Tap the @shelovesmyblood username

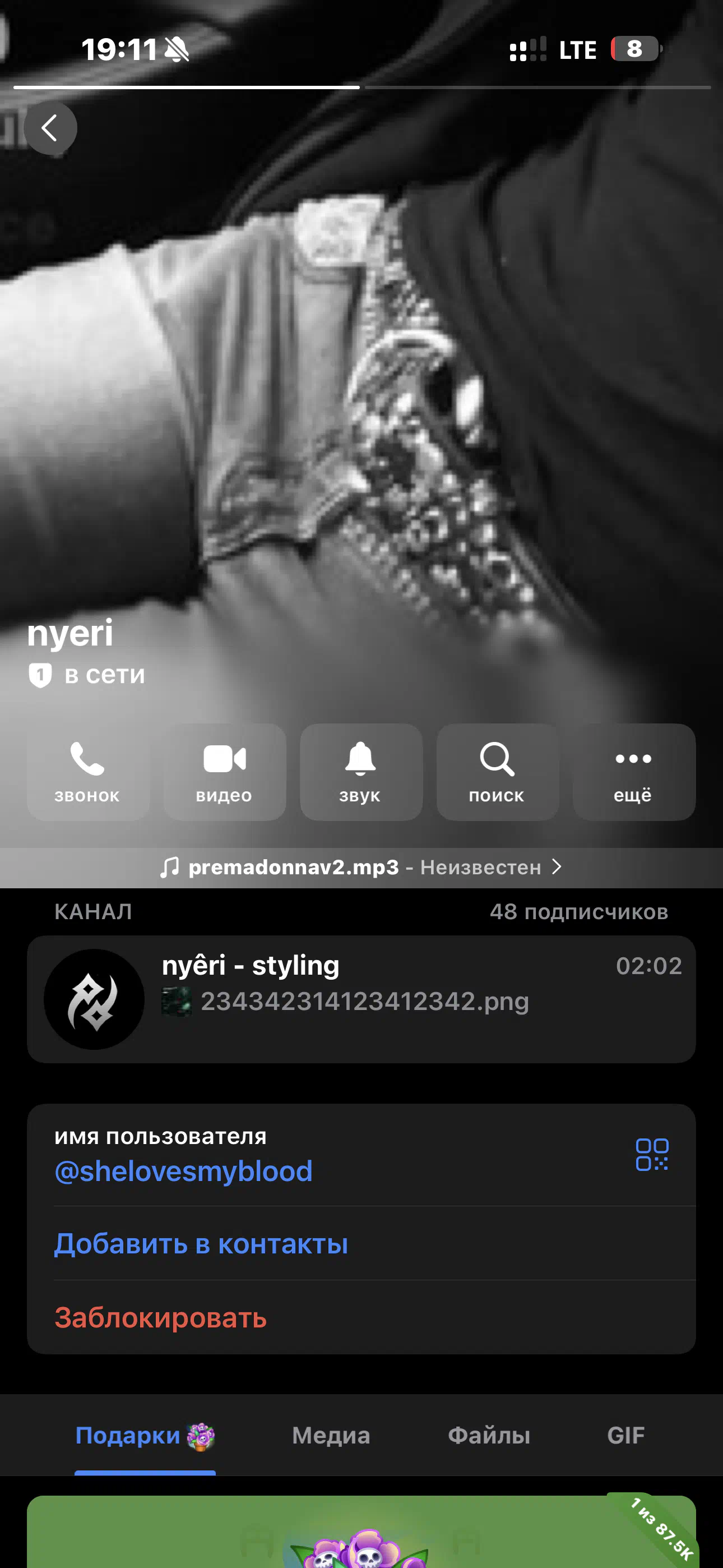[x=183, y=1171]
